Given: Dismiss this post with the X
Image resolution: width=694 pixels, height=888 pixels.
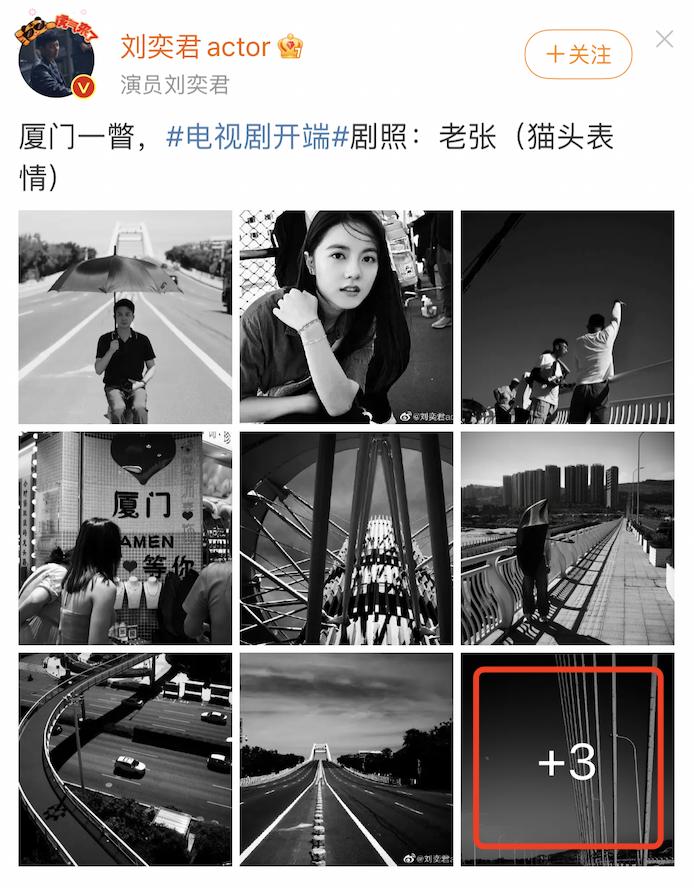Looking at the screenshot, I should coord(665,40).
